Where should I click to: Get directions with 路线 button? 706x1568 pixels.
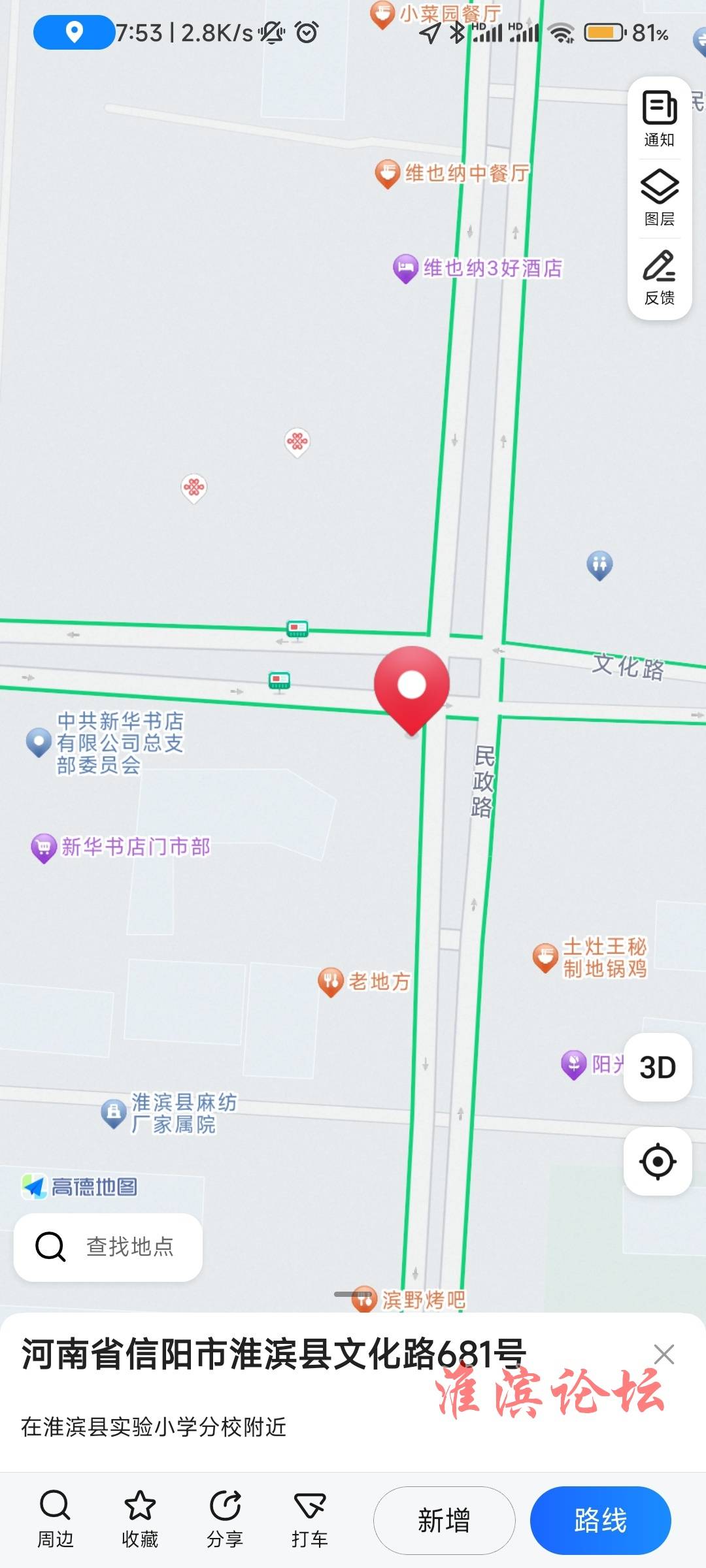600,1520
